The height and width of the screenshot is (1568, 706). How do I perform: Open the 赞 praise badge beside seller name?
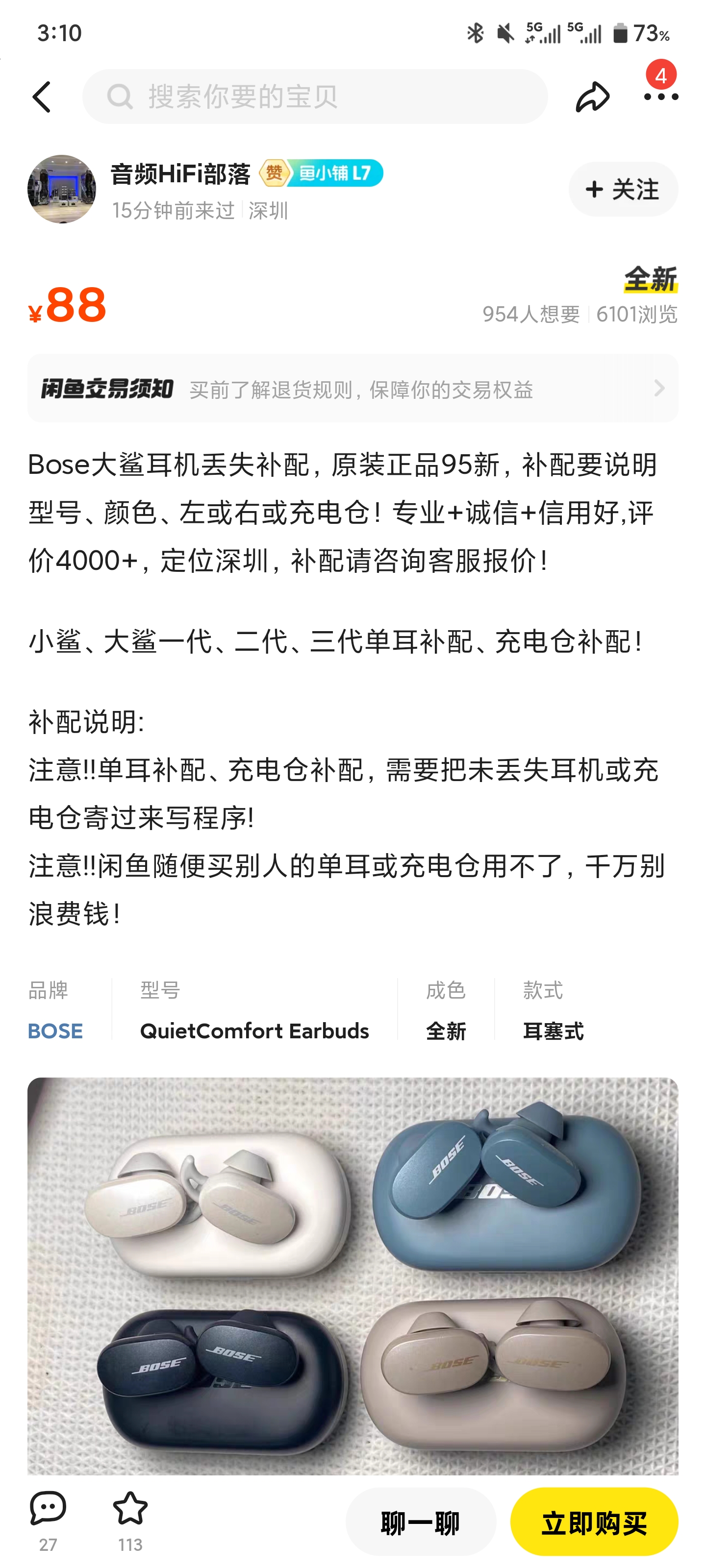274,173
